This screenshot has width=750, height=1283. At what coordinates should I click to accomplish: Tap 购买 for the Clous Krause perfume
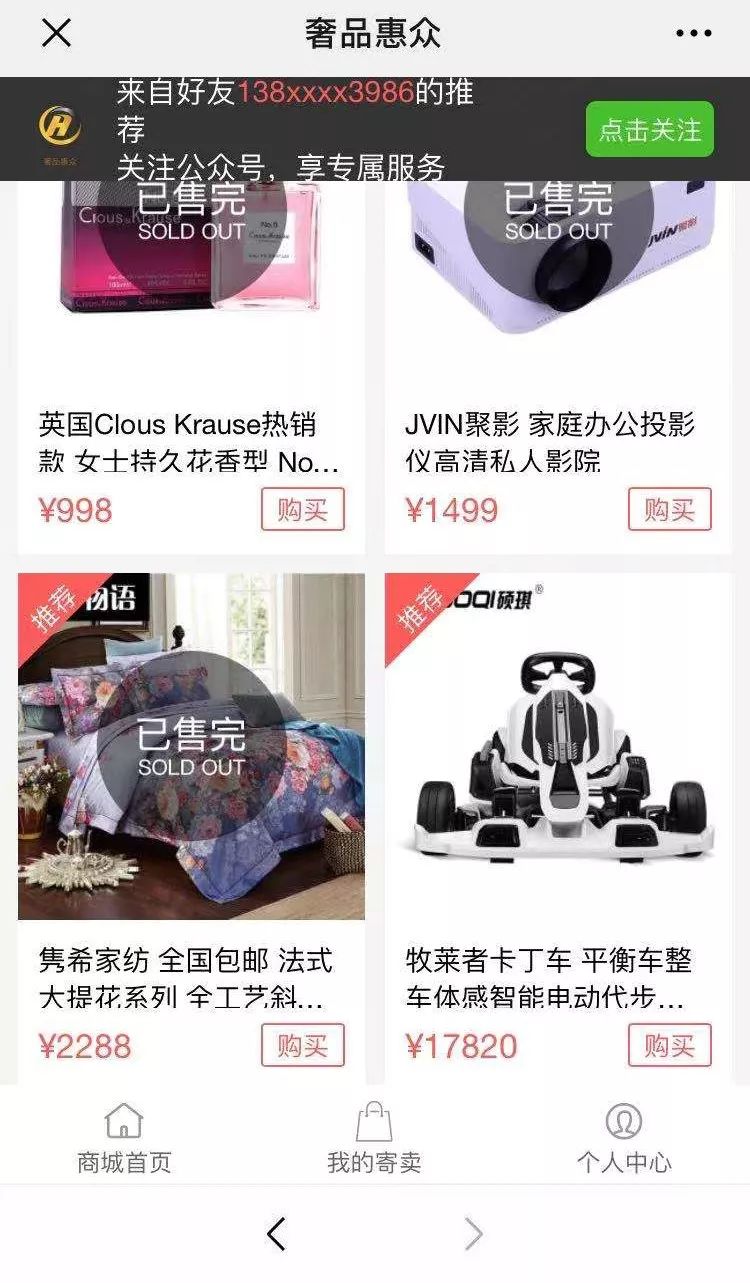302,511
